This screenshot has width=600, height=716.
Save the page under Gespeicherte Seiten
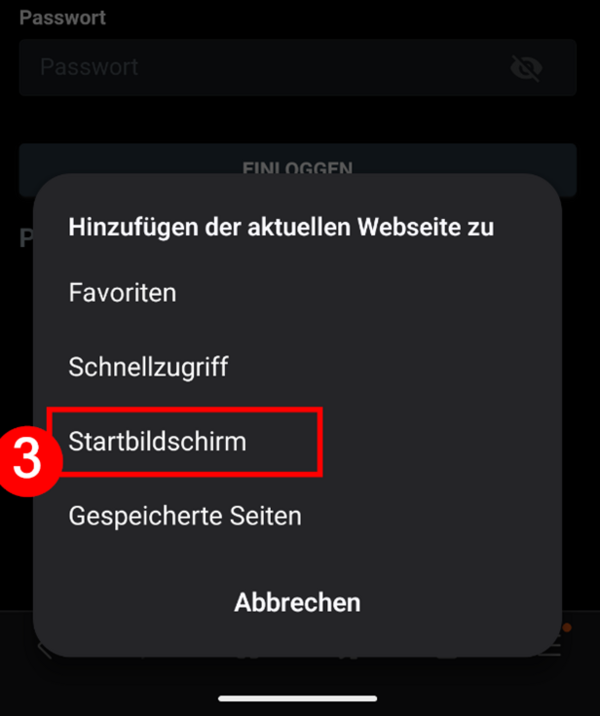(x=185, y=516)
